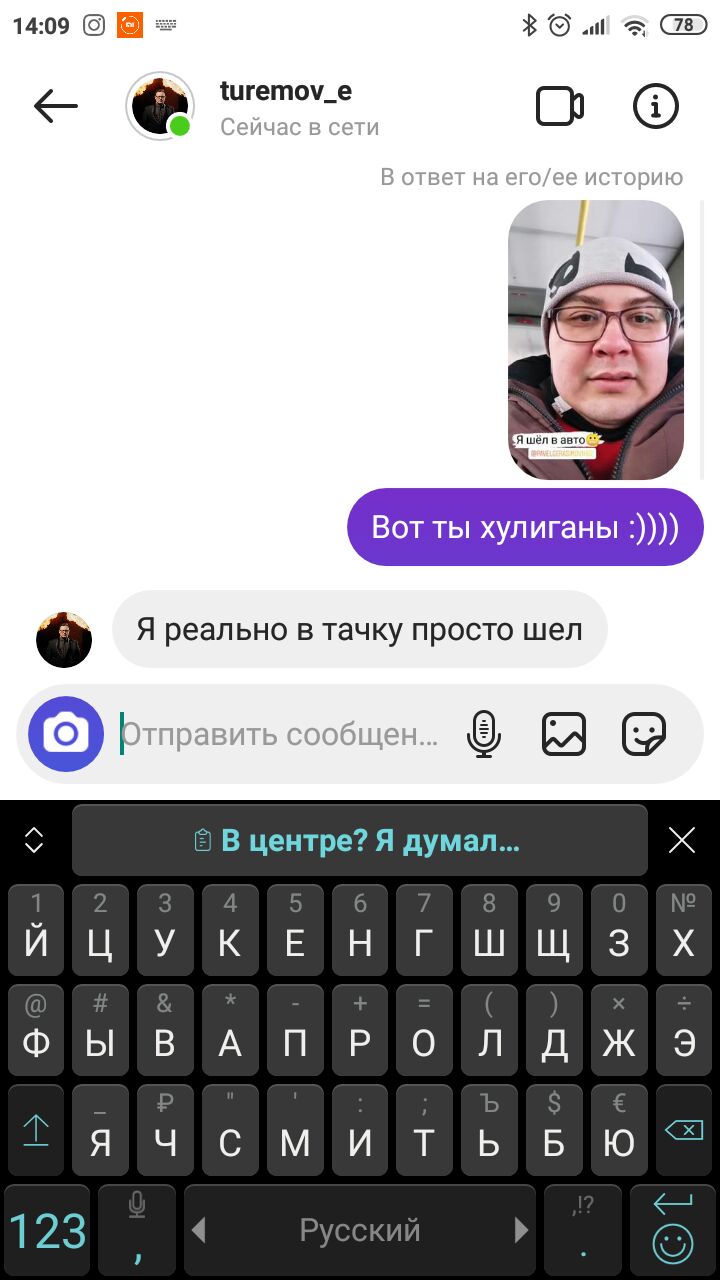Open conversation info details

[x=656, y=107]
